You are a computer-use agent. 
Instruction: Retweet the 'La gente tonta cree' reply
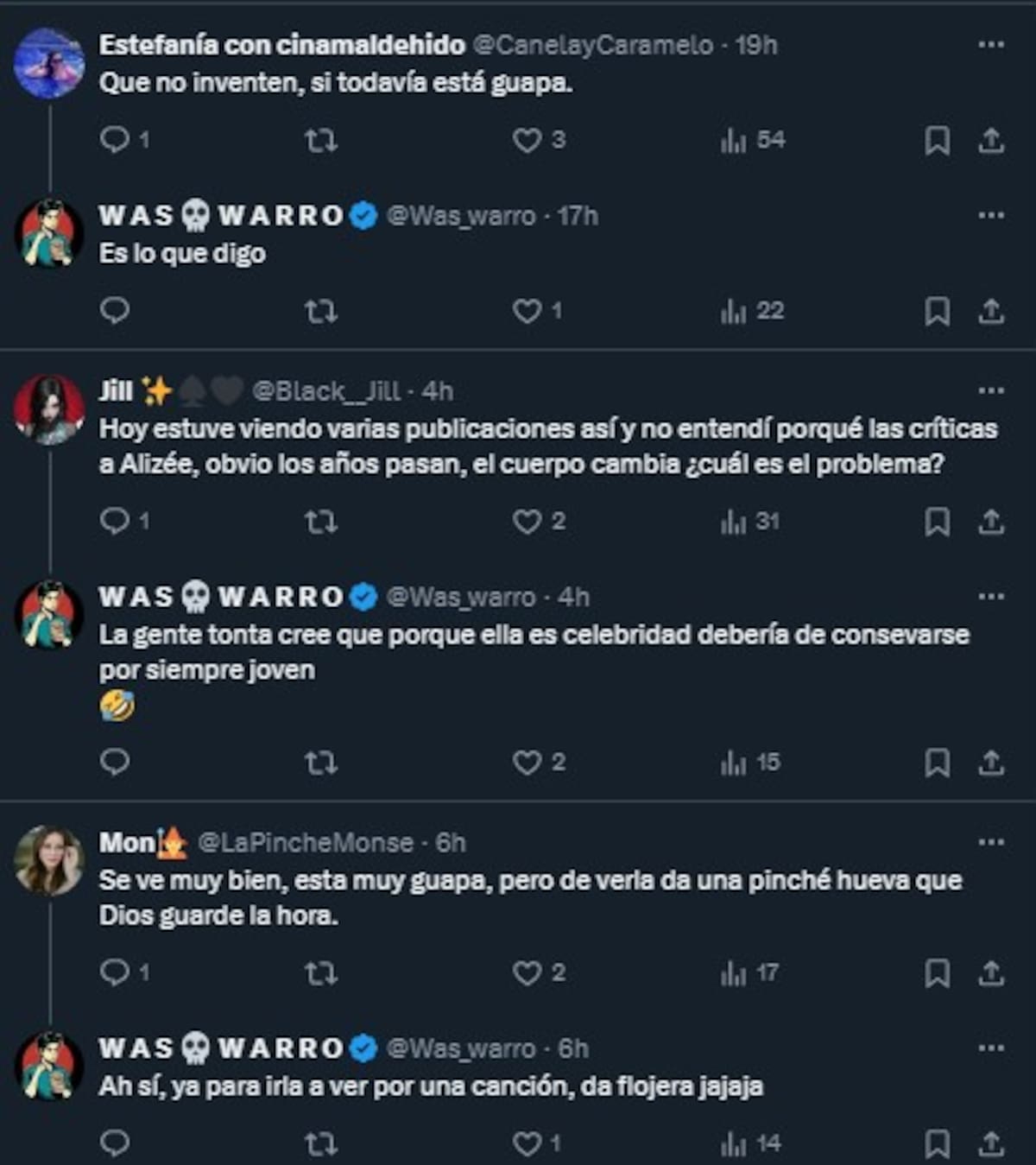click(x=321, y=763)
